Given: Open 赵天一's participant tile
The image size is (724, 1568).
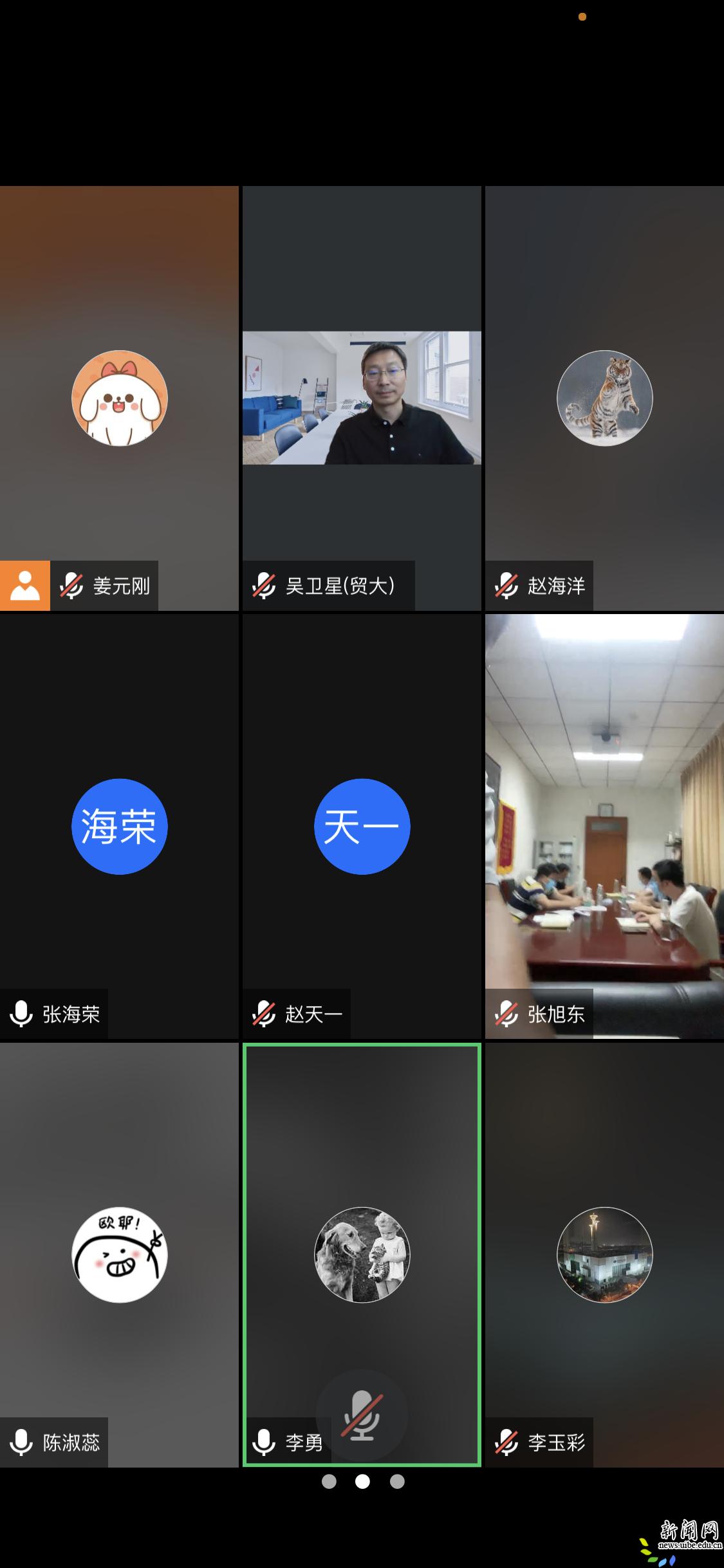Looking at the screenshot, I should (x=362, y=826).
